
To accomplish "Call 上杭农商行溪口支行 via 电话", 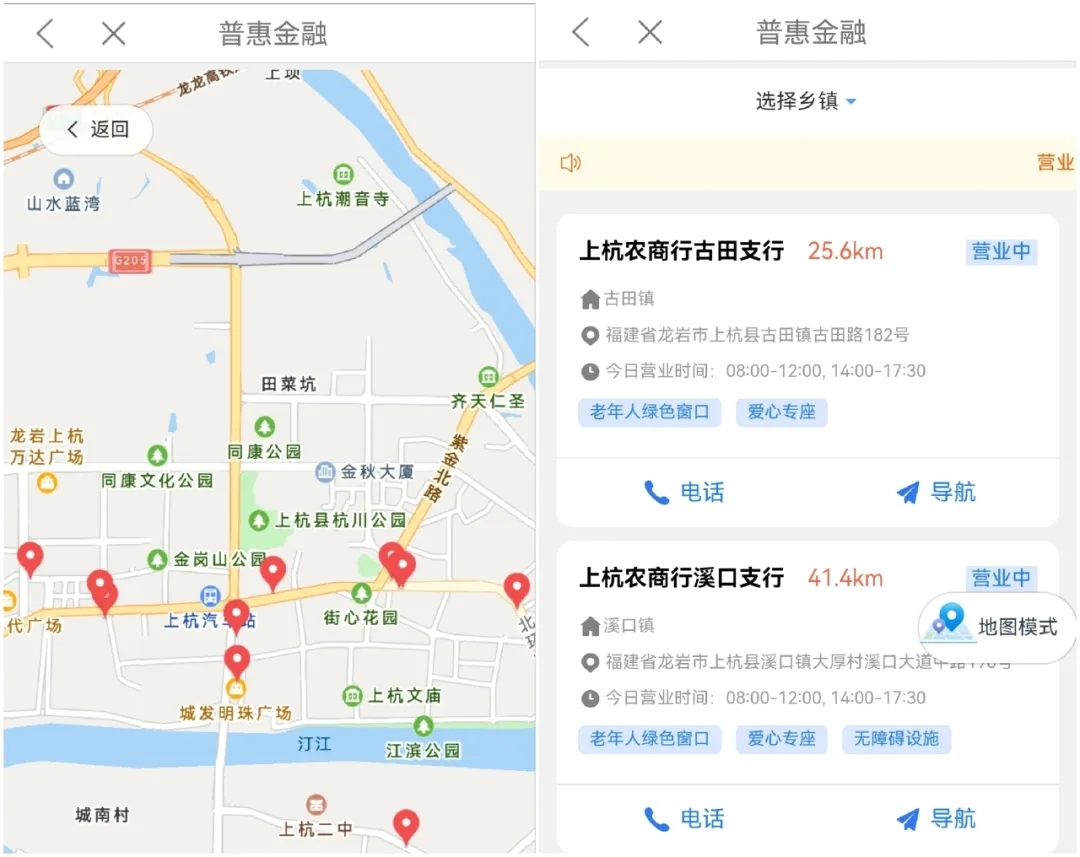I will tap(684, 819).
